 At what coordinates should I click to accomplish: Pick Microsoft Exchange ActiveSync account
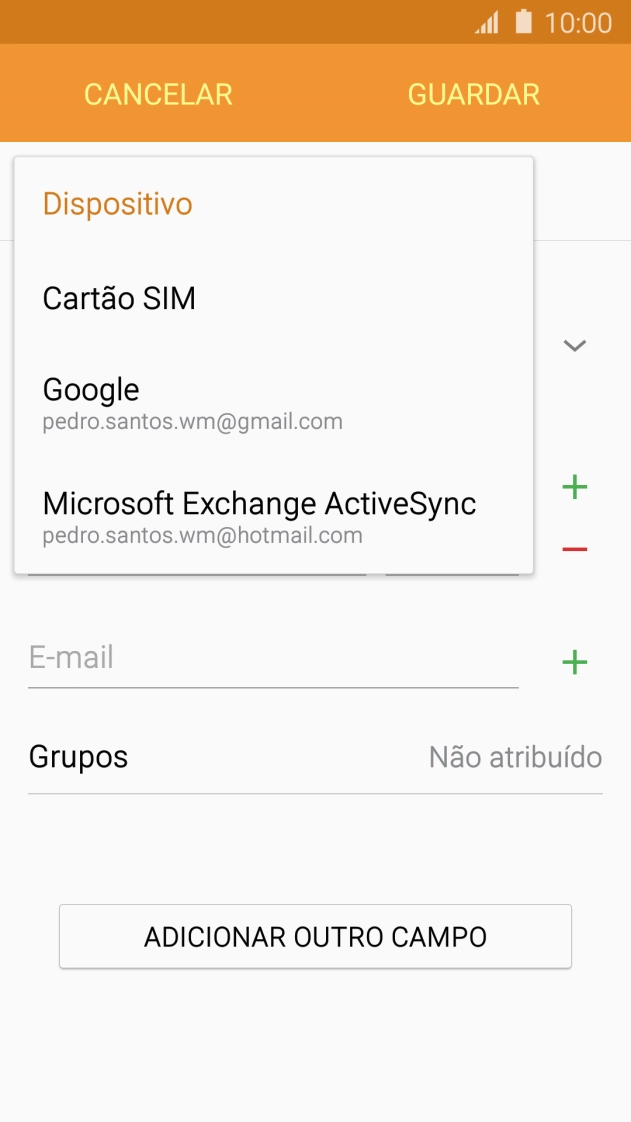click(259, 516)
